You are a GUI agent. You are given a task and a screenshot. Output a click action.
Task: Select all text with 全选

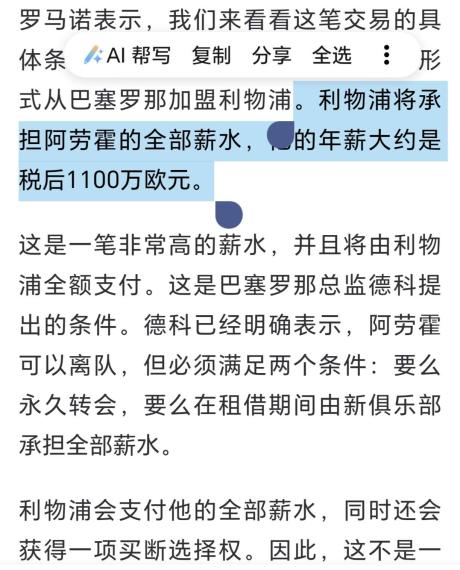click(x=332, y=55)
